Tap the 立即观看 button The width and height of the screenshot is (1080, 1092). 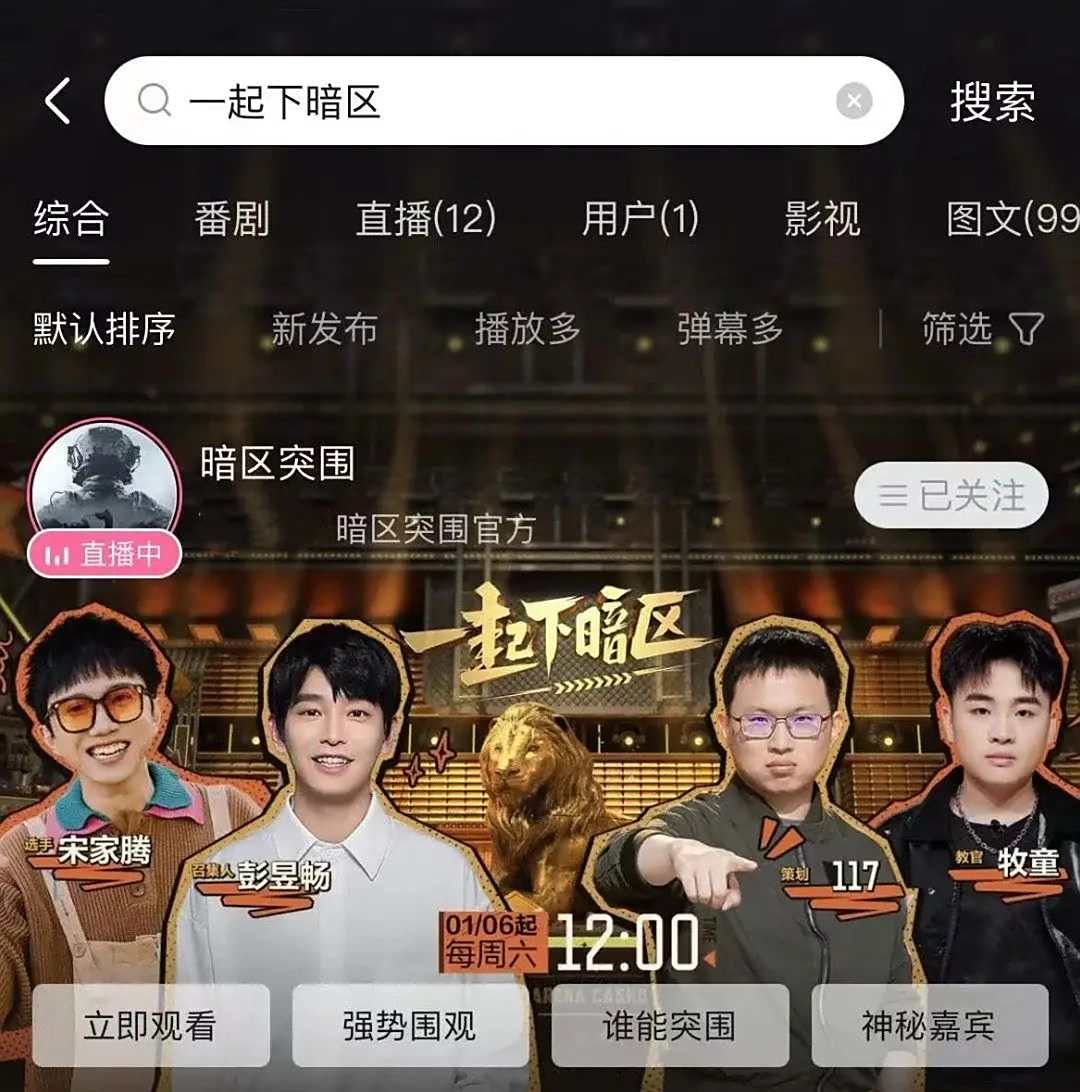coord(150,1026)
